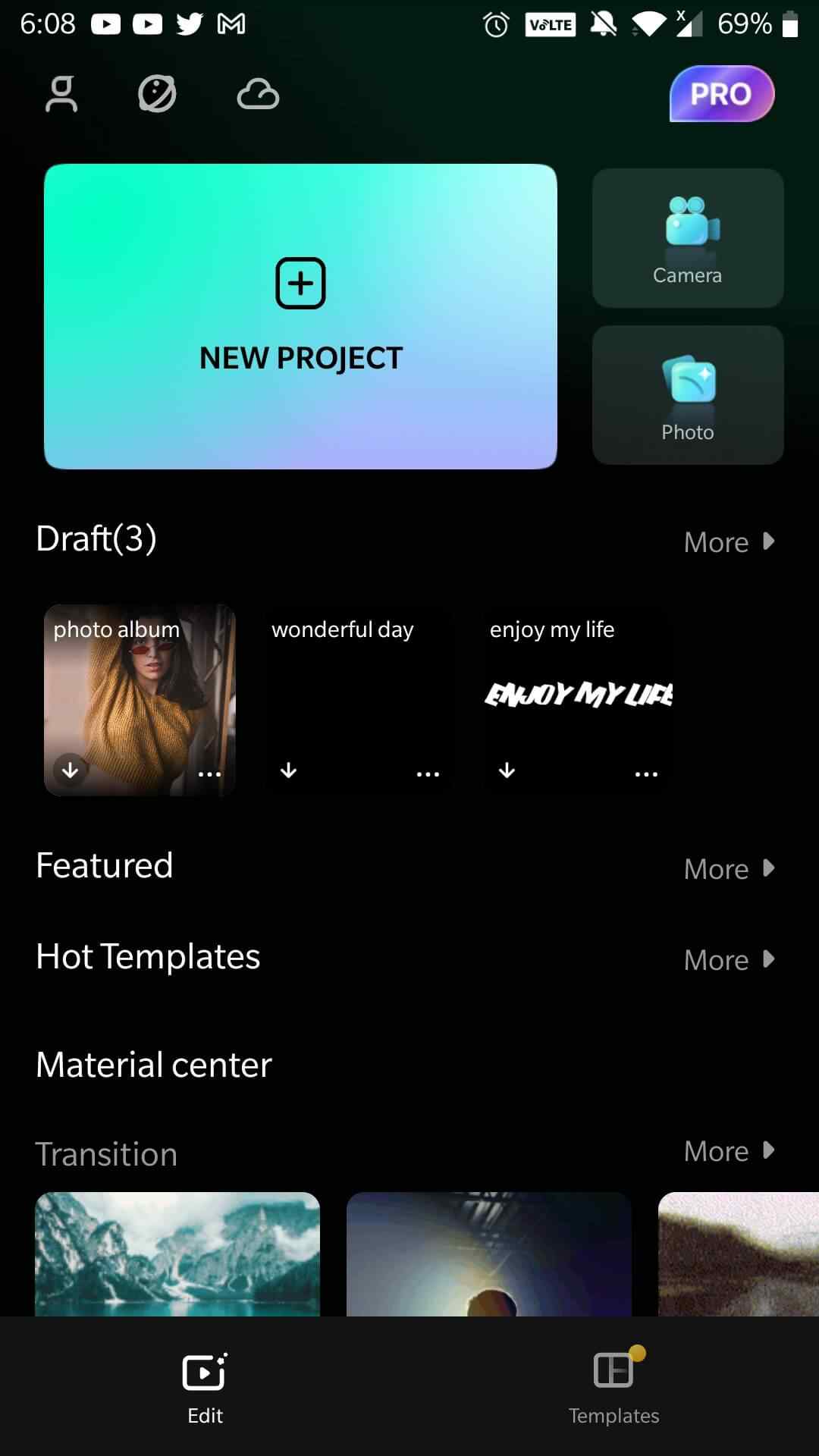Image resolution: width=819 pixels, height=1456 pixels.
Task: View more Hot Templates
Action: point(728,960)
